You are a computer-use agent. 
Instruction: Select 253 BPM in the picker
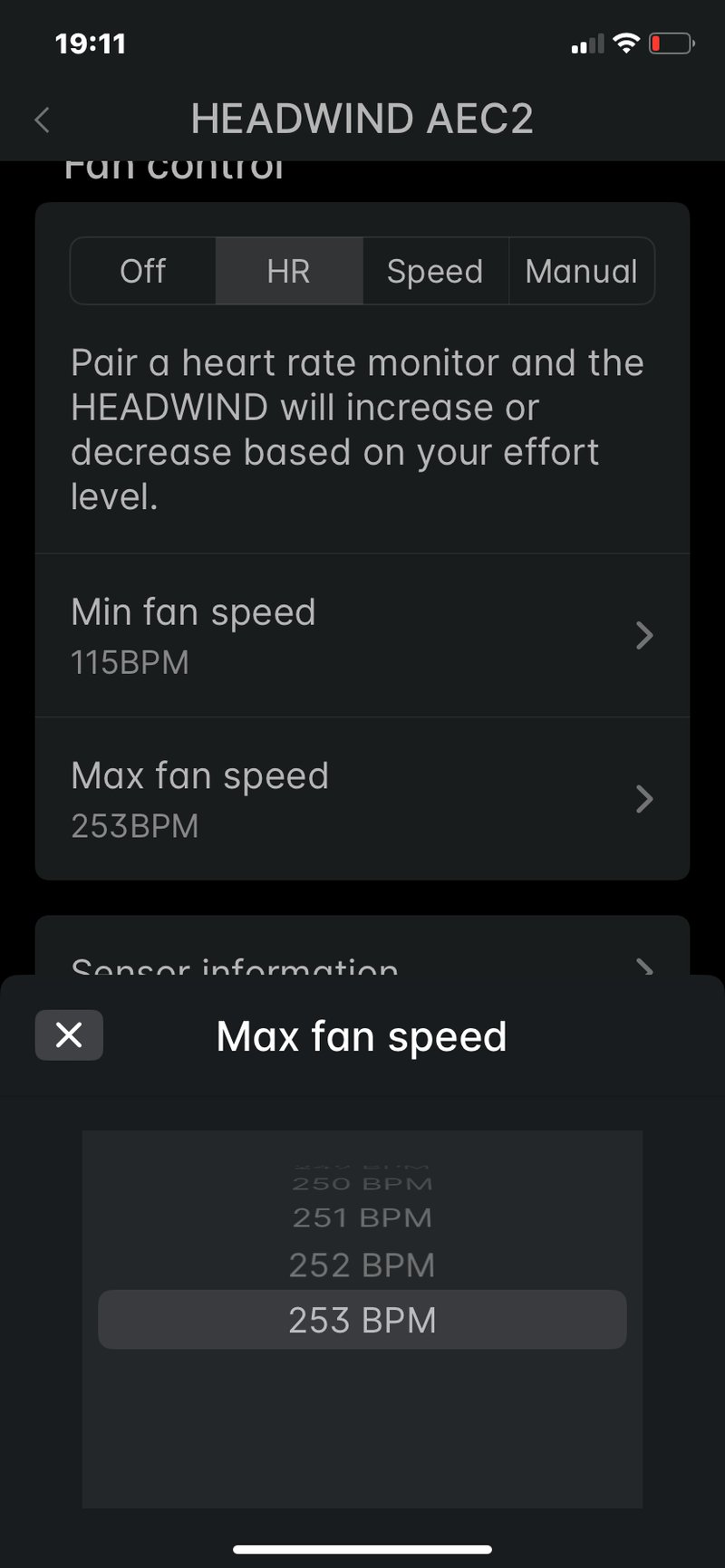pyautogui.click(x=362, y=1320)
